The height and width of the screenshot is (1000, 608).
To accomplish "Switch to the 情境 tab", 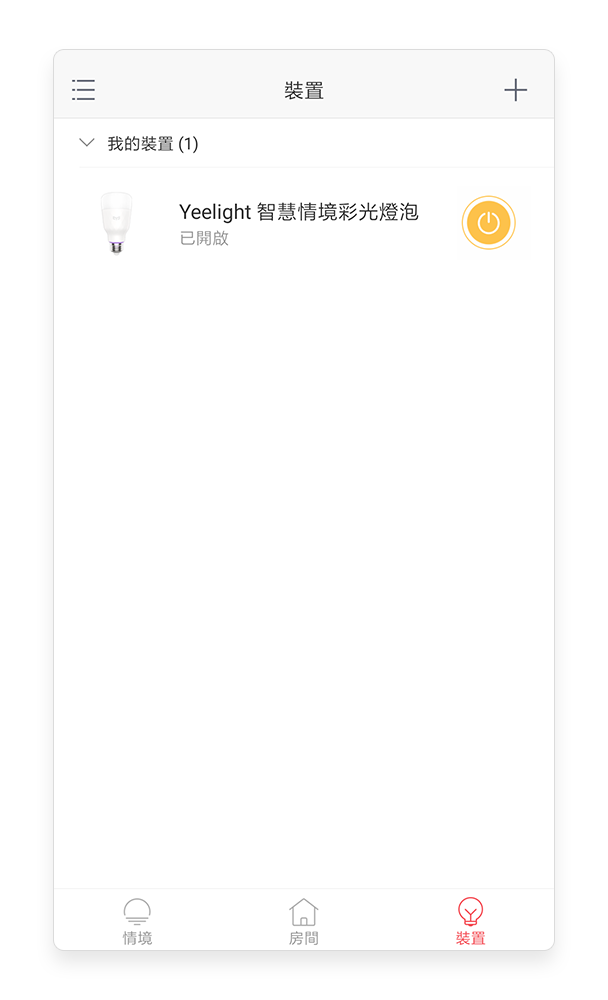I will (137, 922).
